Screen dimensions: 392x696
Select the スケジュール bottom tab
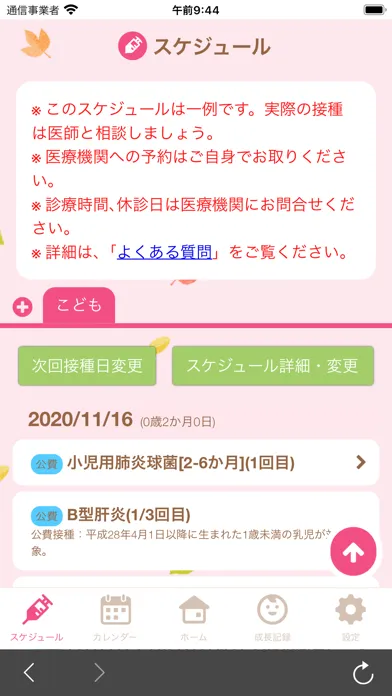37,618
